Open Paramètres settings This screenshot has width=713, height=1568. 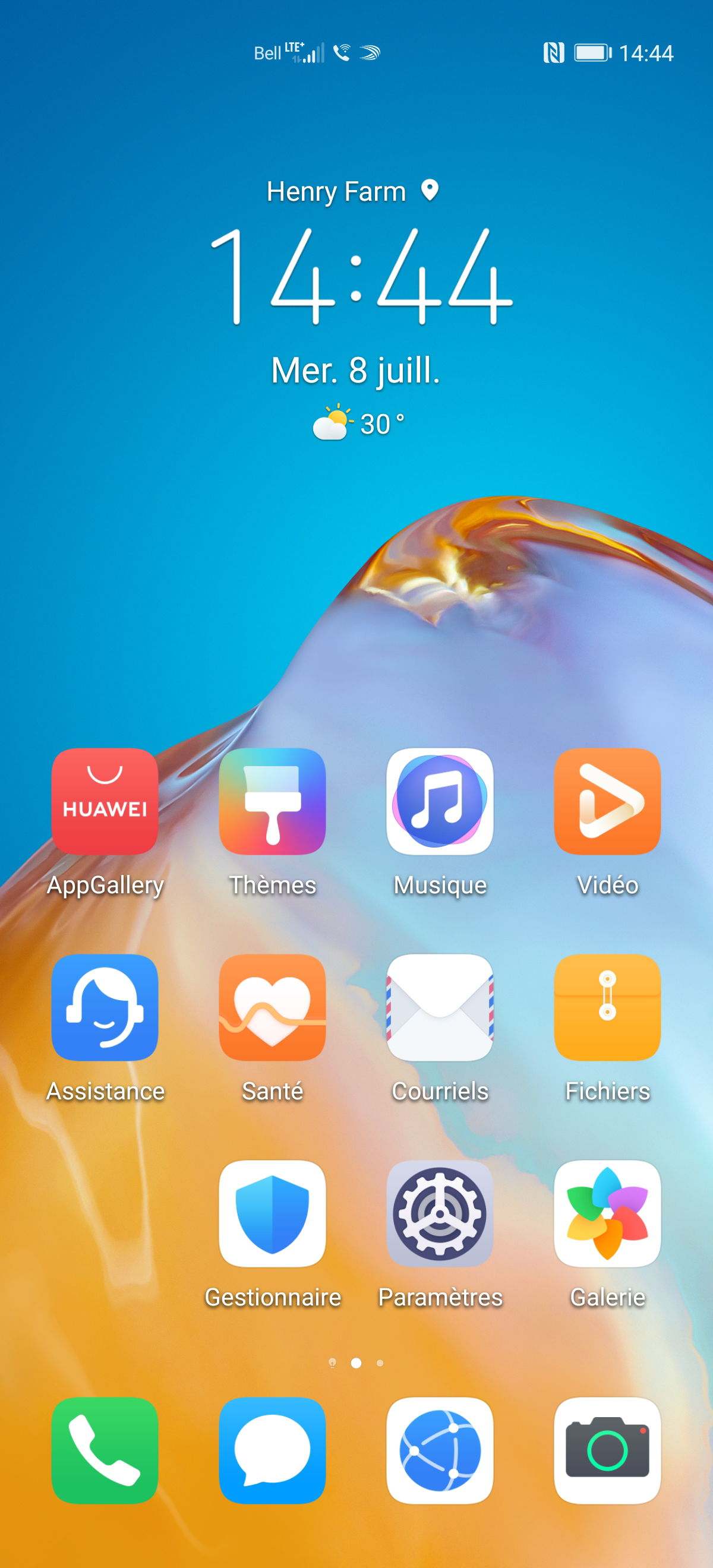click(x=440, y=1213)
